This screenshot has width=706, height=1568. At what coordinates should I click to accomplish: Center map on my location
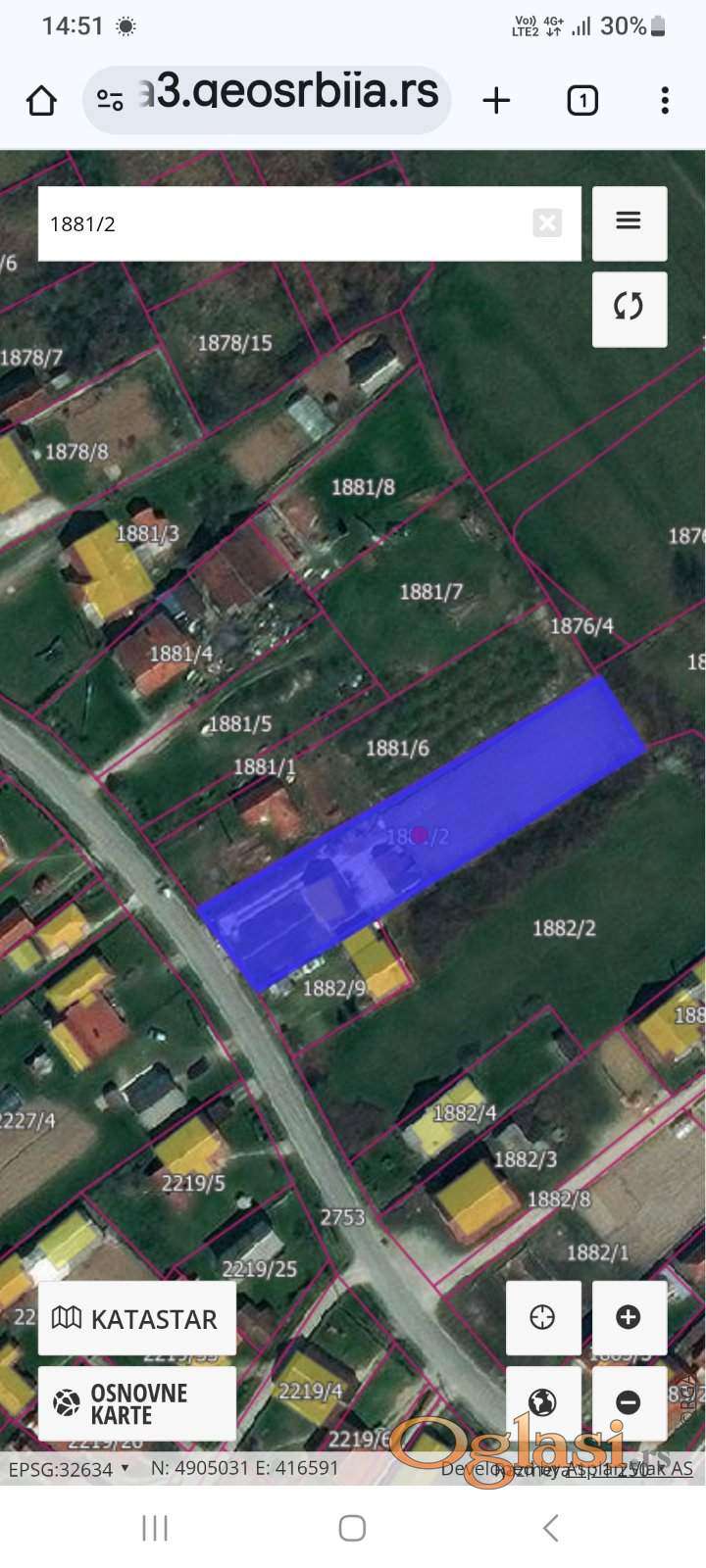[x=542, y=1317]
